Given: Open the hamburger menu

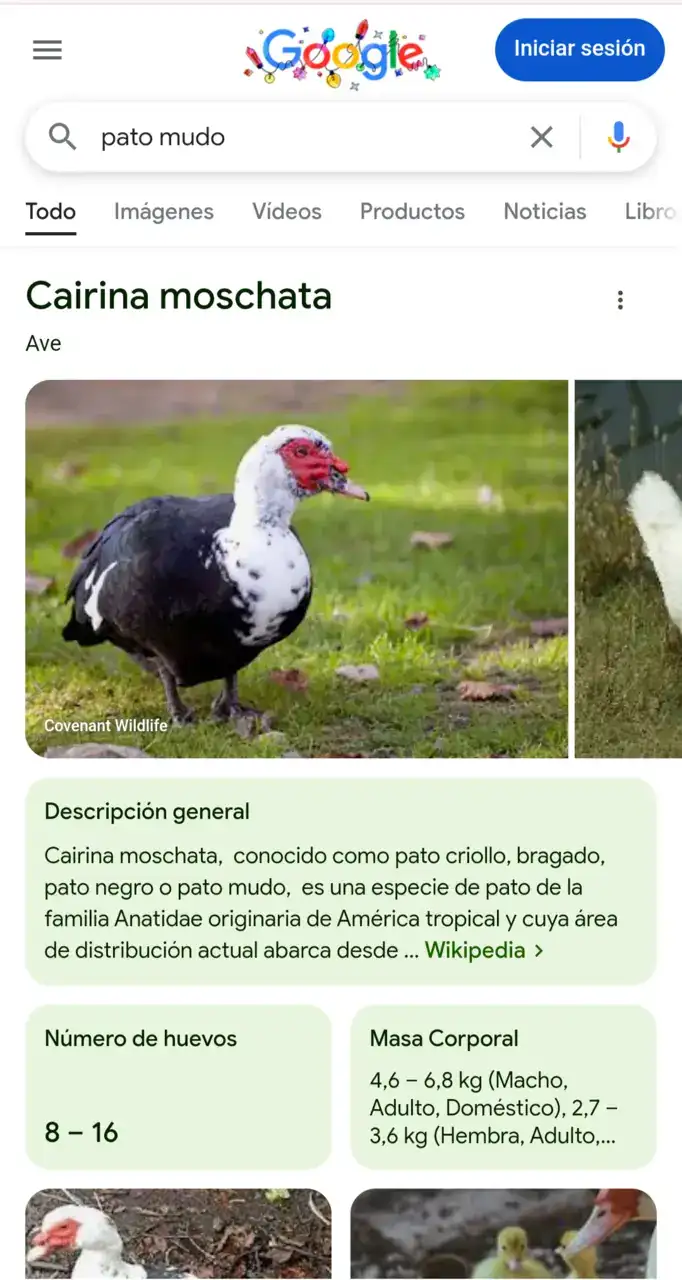Looking at the screenshot, I should click(x=47, y=50).
